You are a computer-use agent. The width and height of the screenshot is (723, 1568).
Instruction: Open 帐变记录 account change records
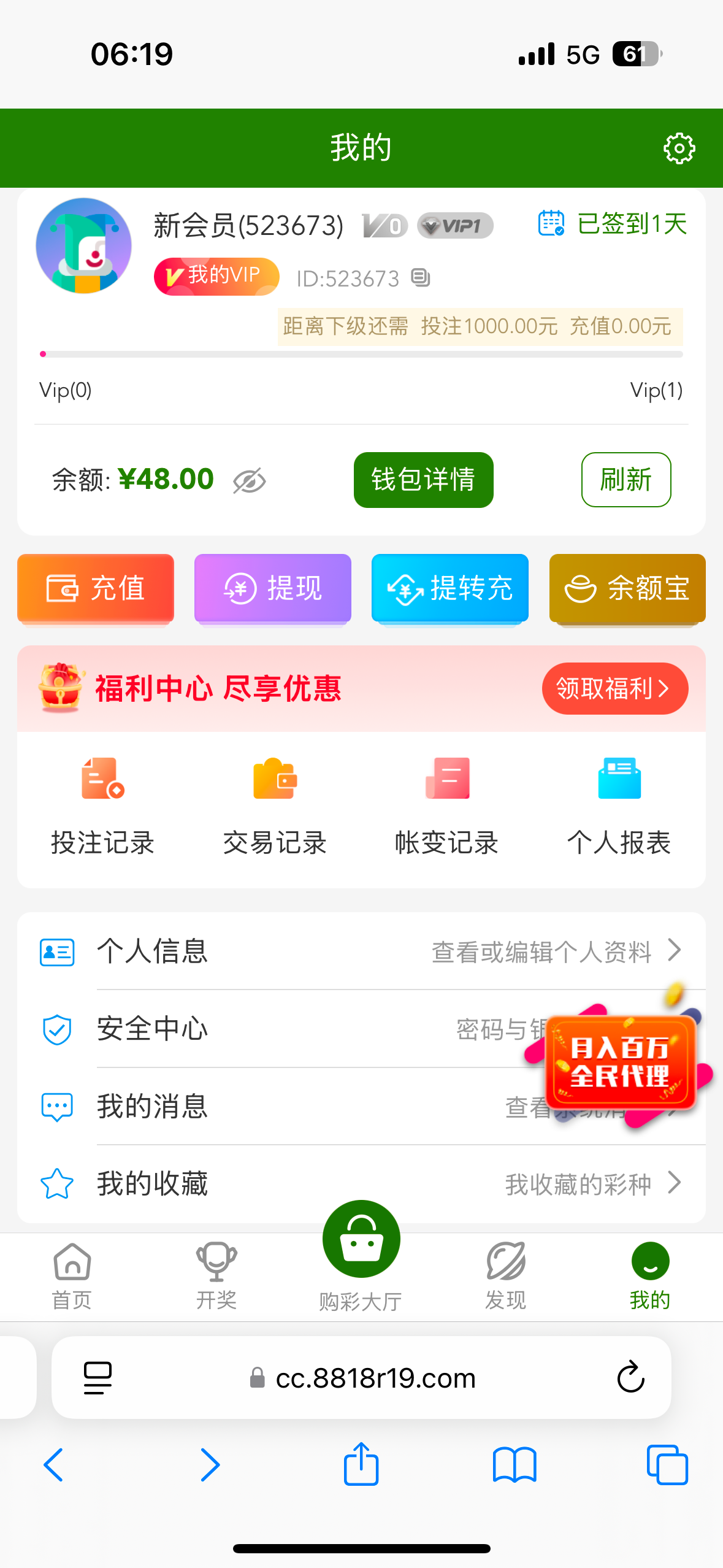pyautogui.click(x=447, y=805)
